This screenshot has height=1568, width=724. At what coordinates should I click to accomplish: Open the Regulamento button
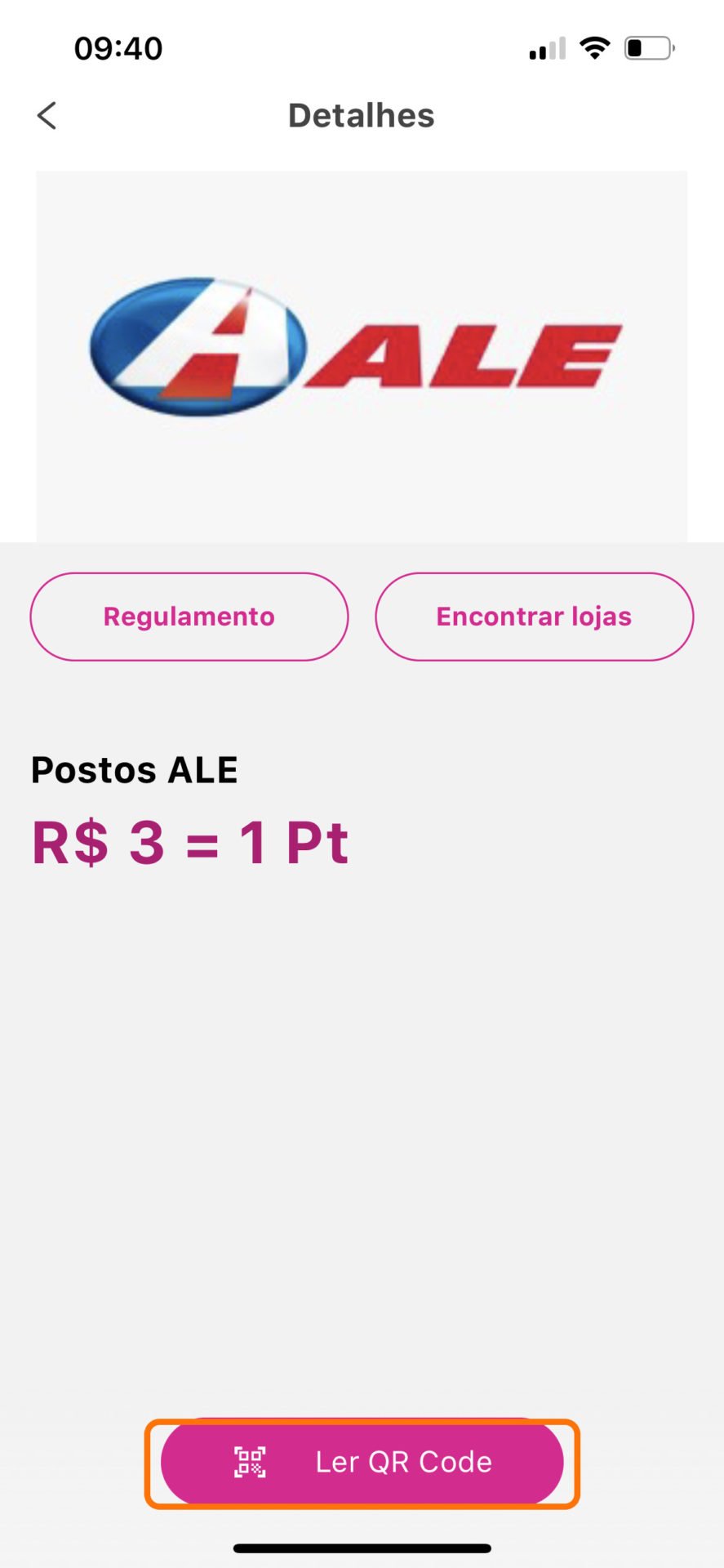189,617
